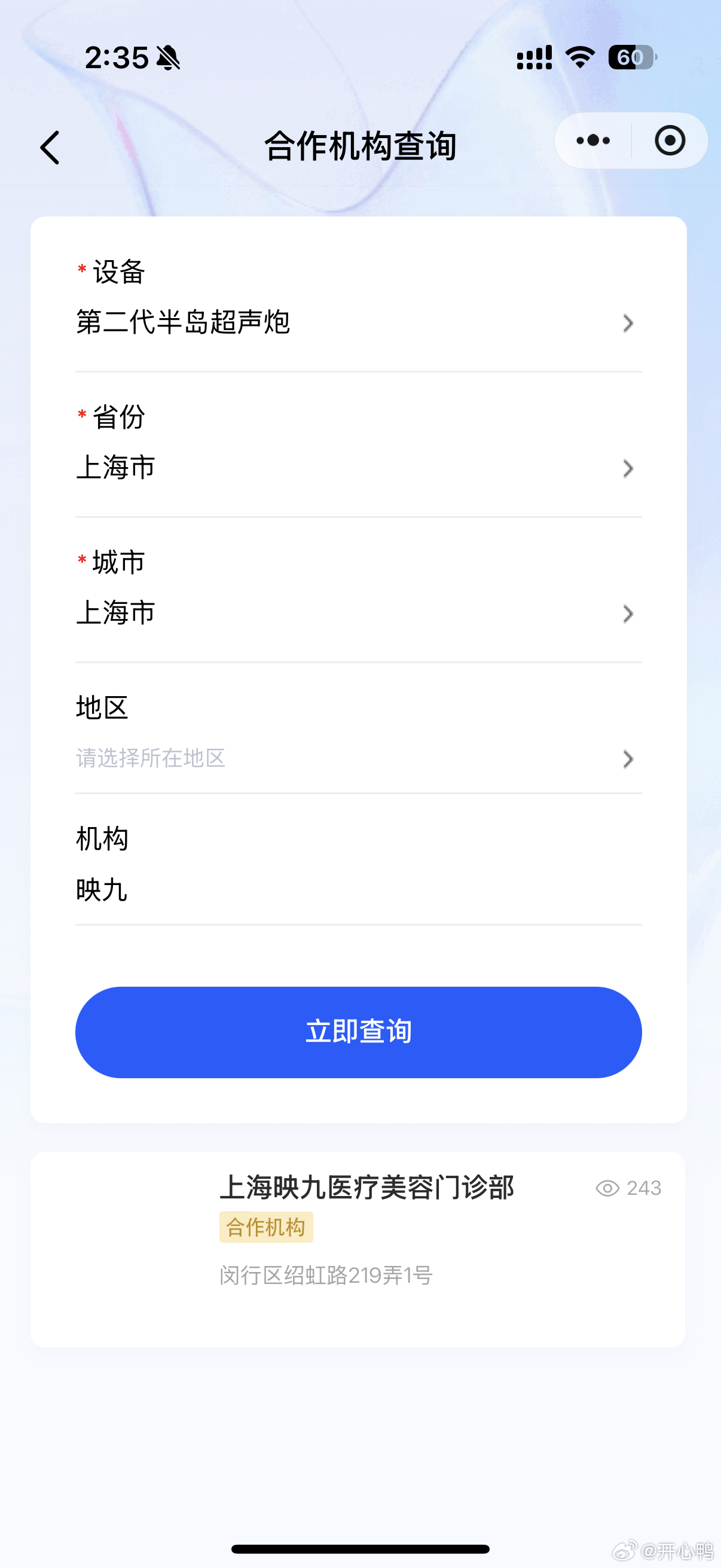Go back from 合作机构查询 page
This screenshot has width=721, height=1568.
pos(50,148)
